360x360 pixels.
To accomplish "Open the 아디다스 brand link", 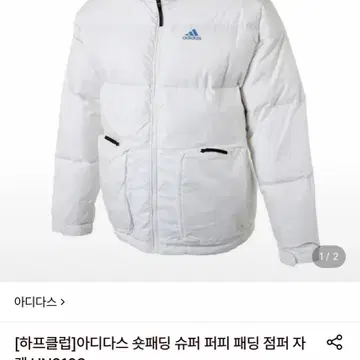I will click(39, 302).
